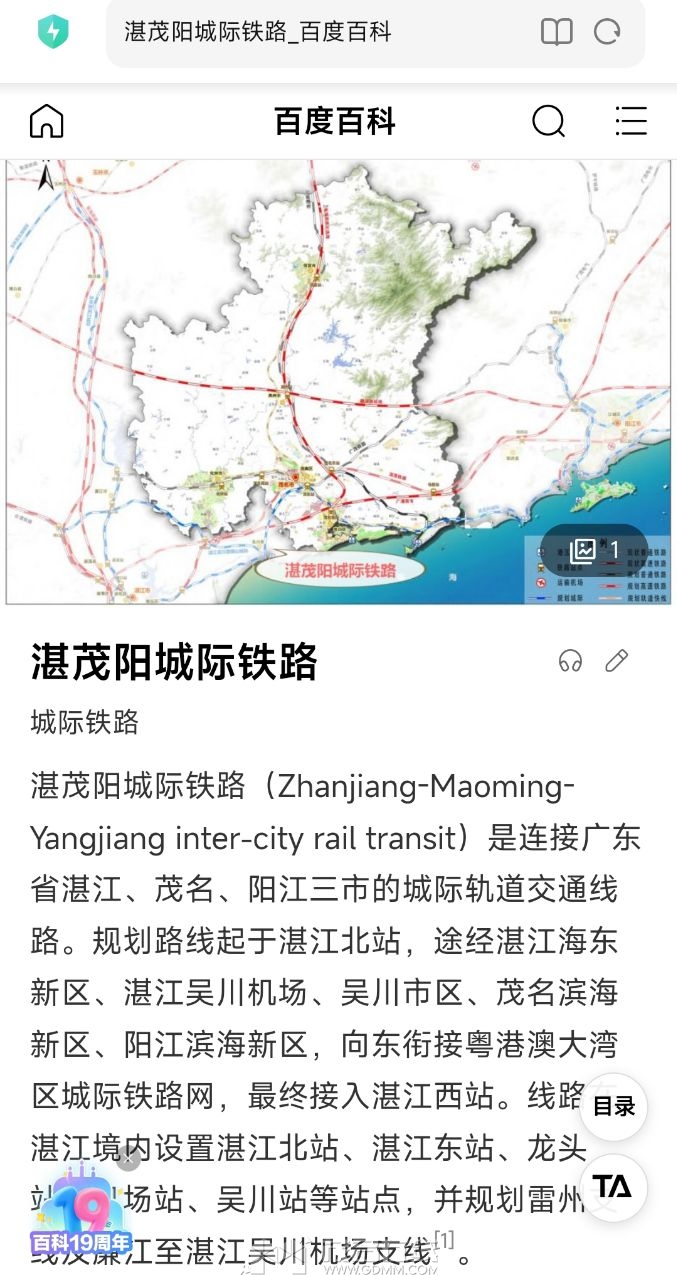Reload the page
The width and height of the screenshot is (677, 1280).
coord(607,32)
